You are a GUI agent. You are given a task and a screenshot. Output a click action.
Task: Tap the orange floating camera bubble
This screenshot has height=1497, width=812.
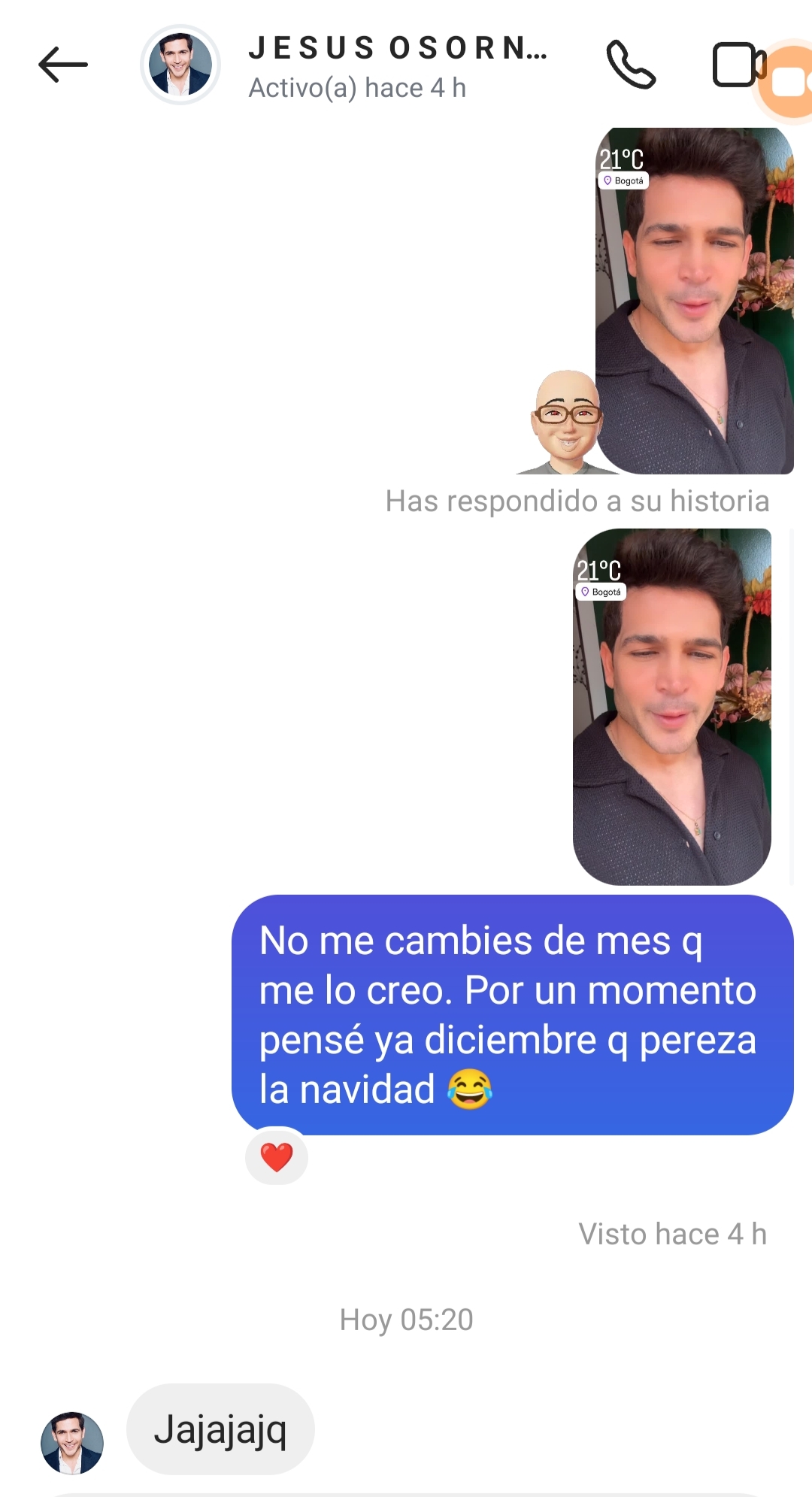click(x=787, y=81)
